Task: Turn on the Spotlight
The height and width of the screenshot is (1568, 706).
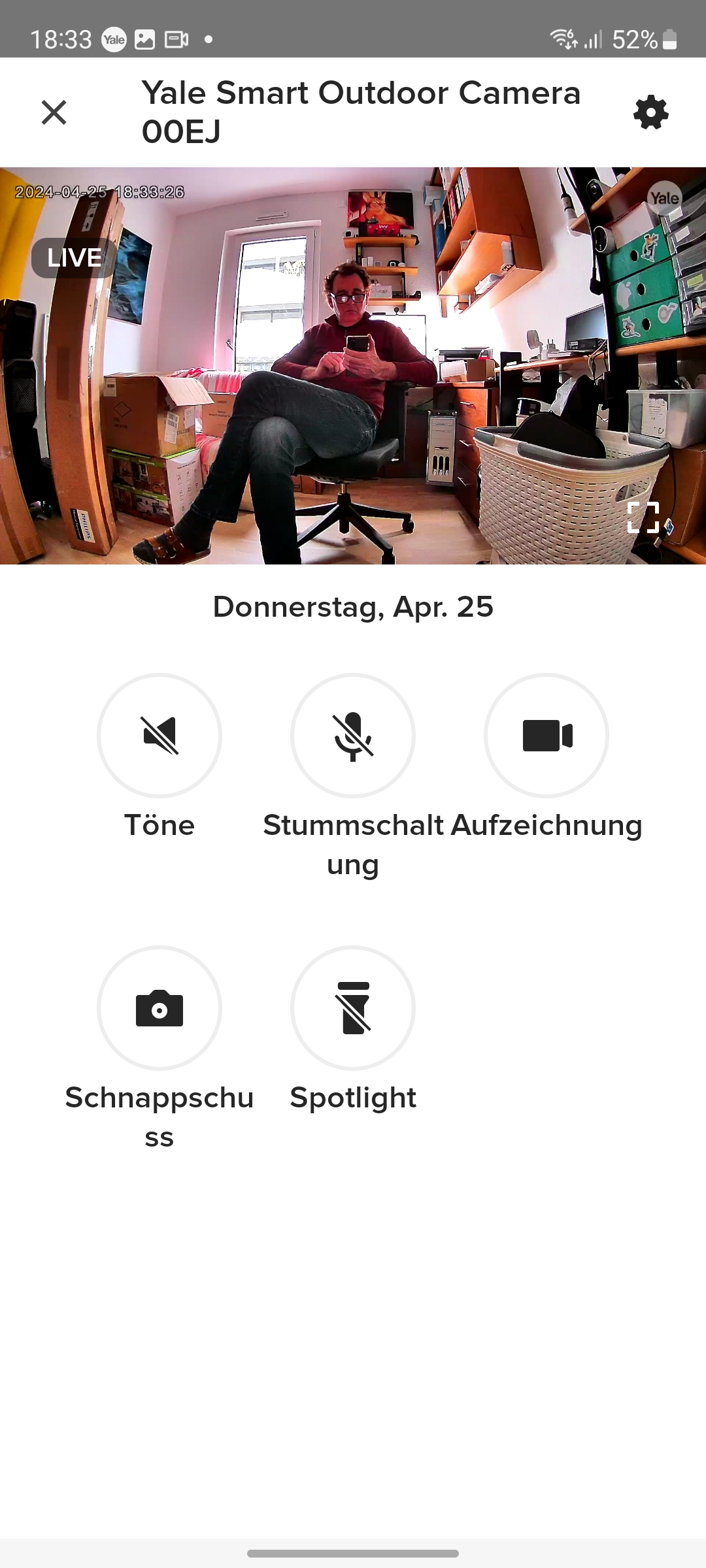Action: click(x=353, y=1008)
